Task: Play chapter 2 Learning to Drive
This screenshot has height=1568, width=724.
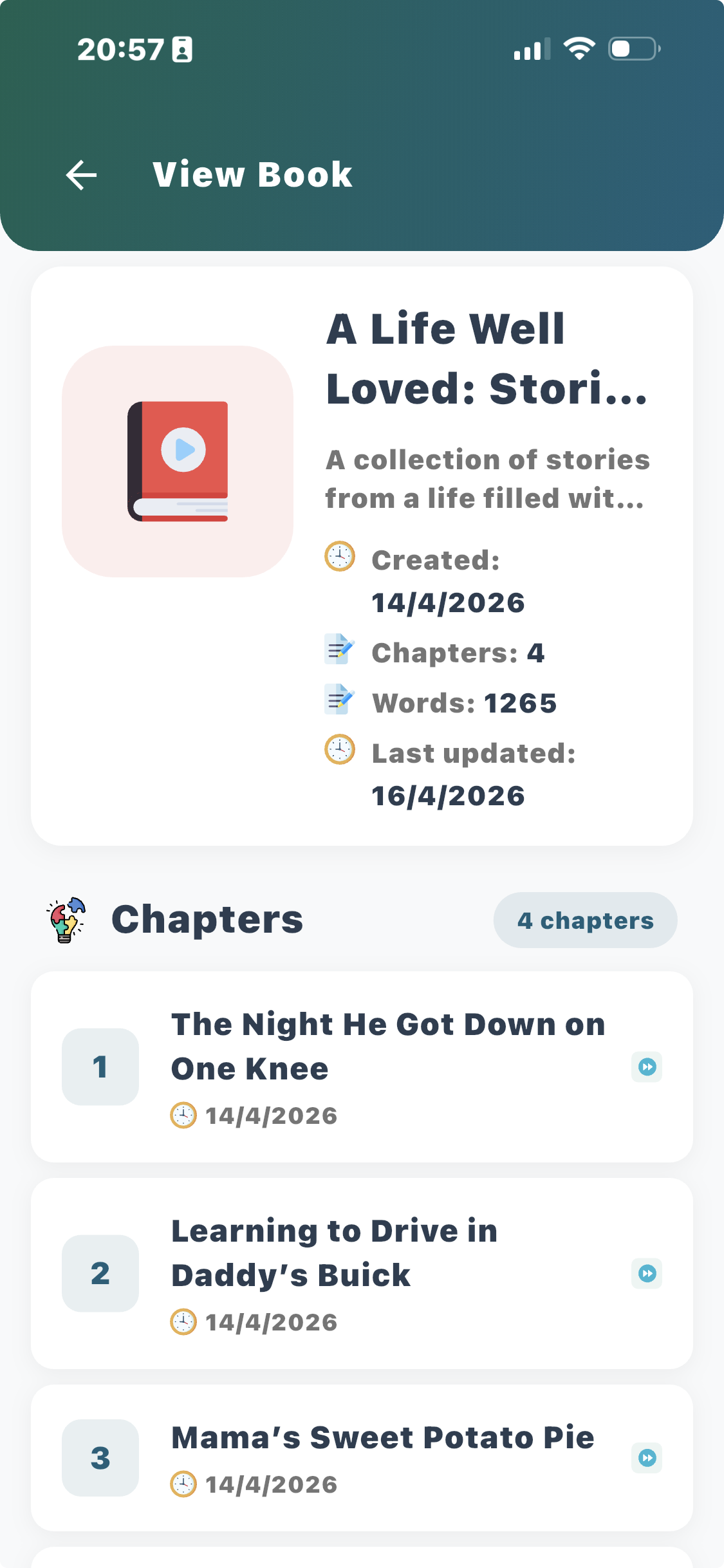Action: 646,1273
